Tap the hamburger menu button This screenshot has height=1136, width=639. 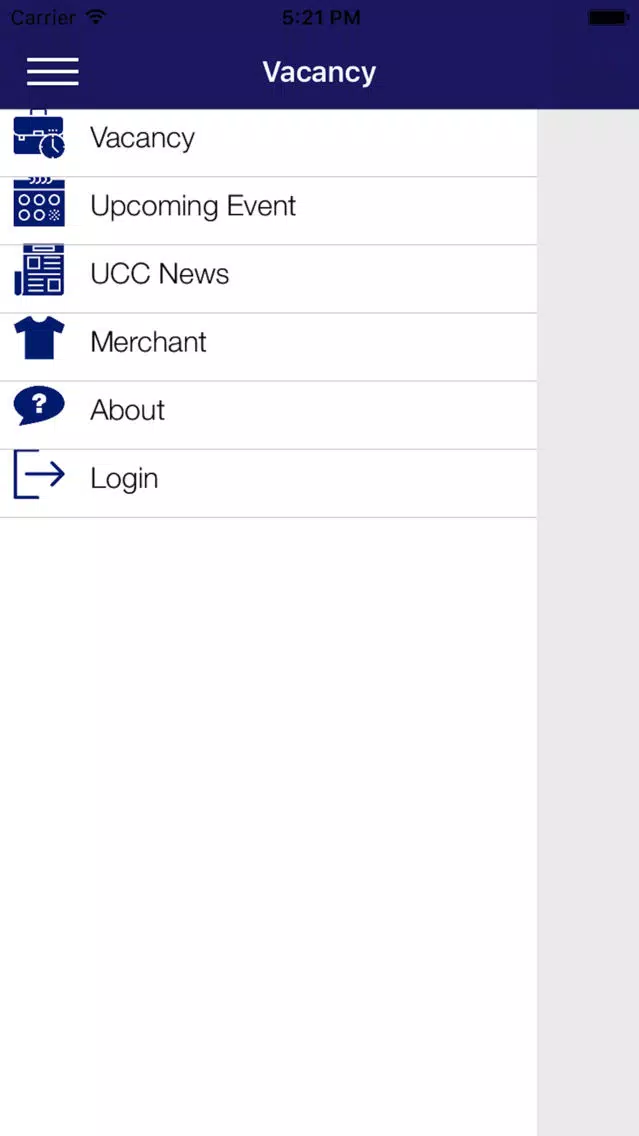point(53,72)
